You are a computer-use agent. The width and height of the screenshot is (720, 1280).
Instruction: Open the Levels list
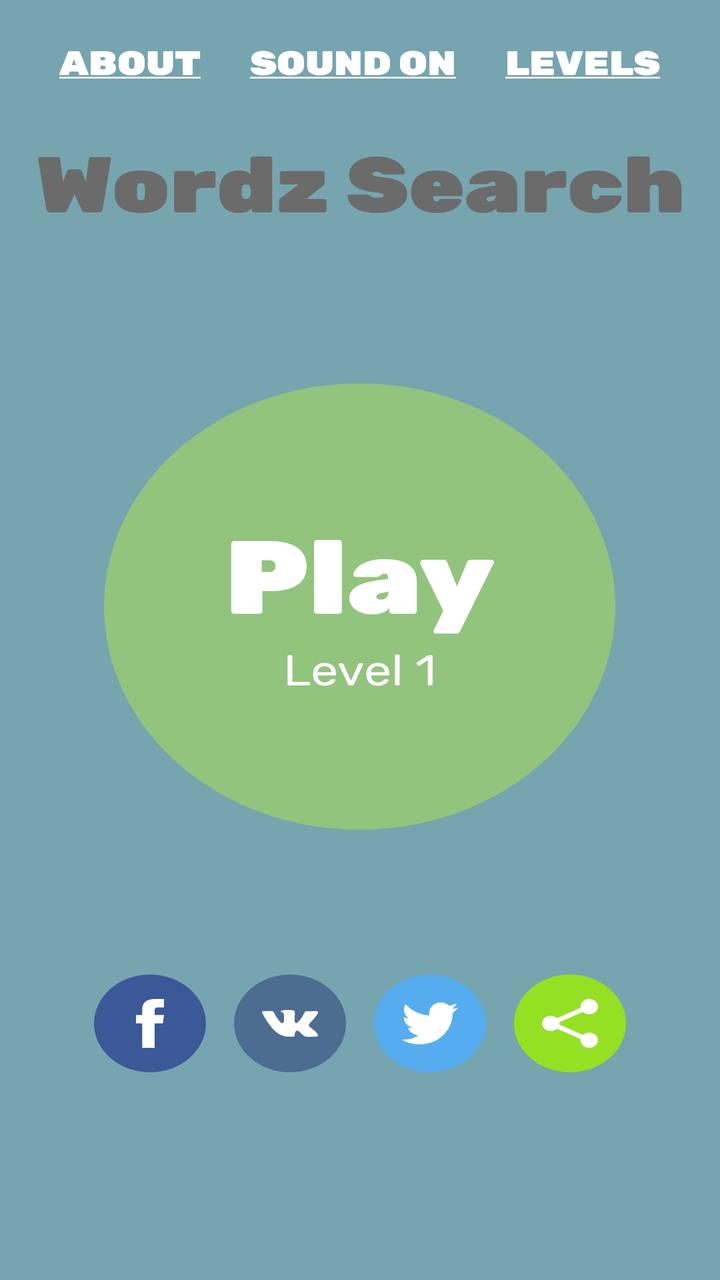[582, 63]
